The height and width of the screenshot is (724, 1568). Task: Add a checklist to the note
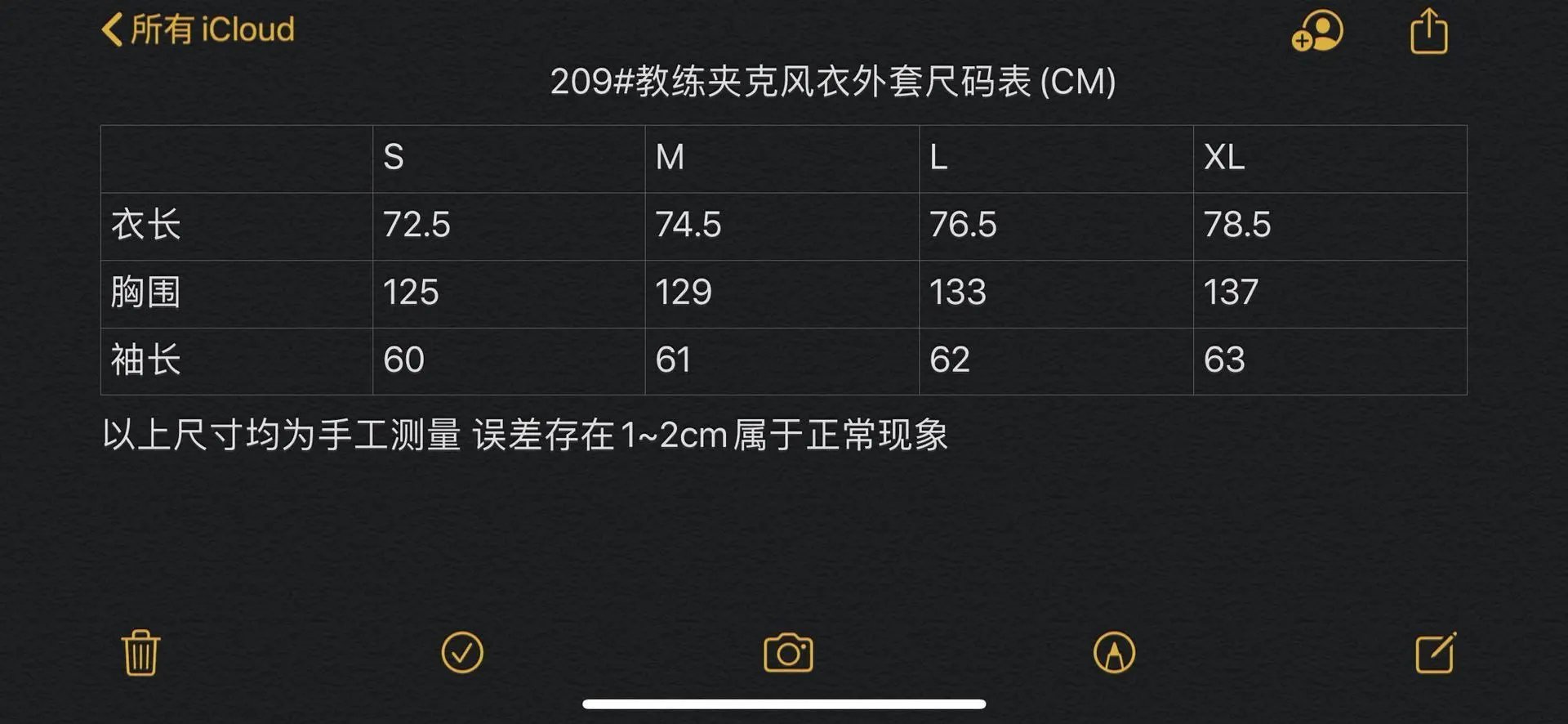(x=462, y=652)
